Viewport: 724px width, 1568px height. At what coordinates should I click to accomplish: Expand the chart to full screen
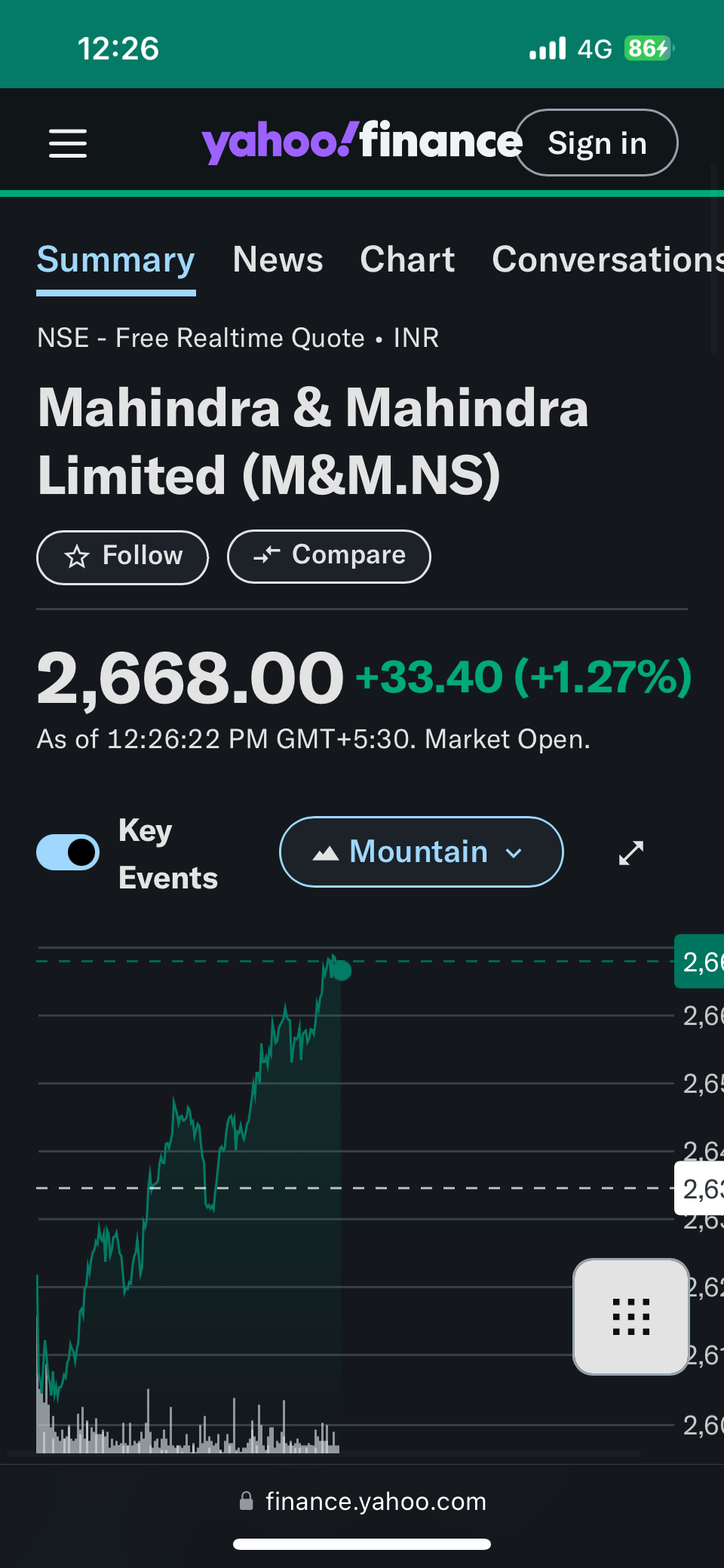pos(630,853)
